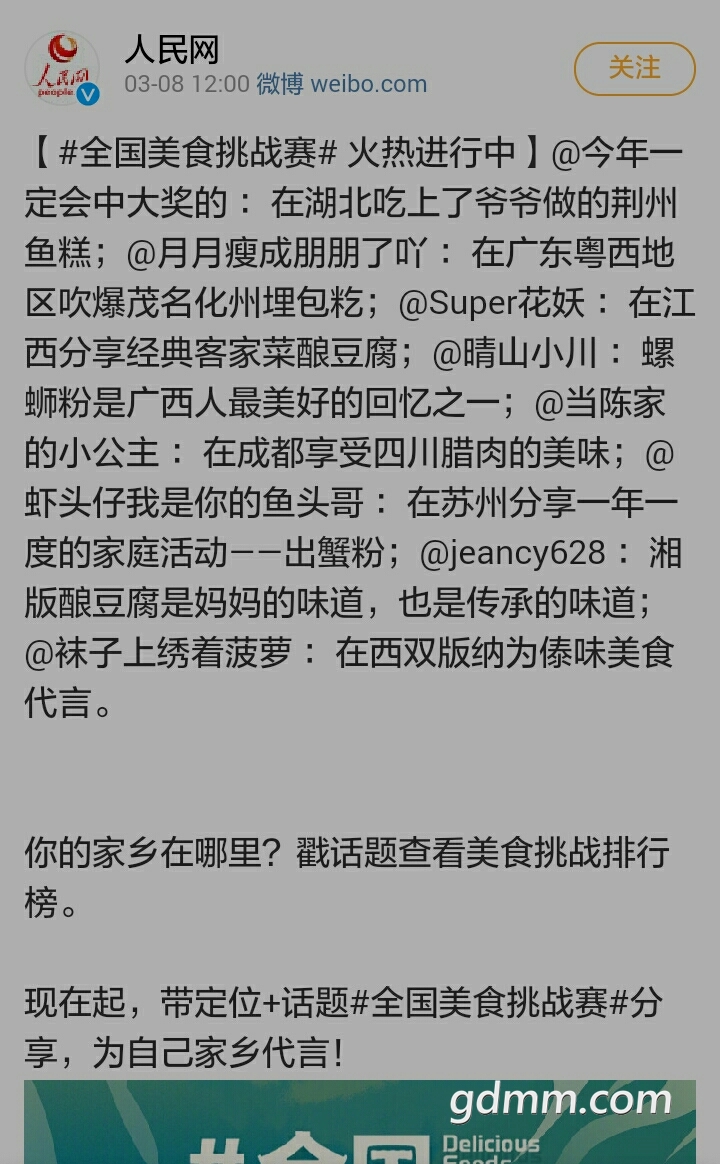Open the @袜子上绣着菠萝 mention
Viewport: 720px width, 1164px height.
click(158, 653)
